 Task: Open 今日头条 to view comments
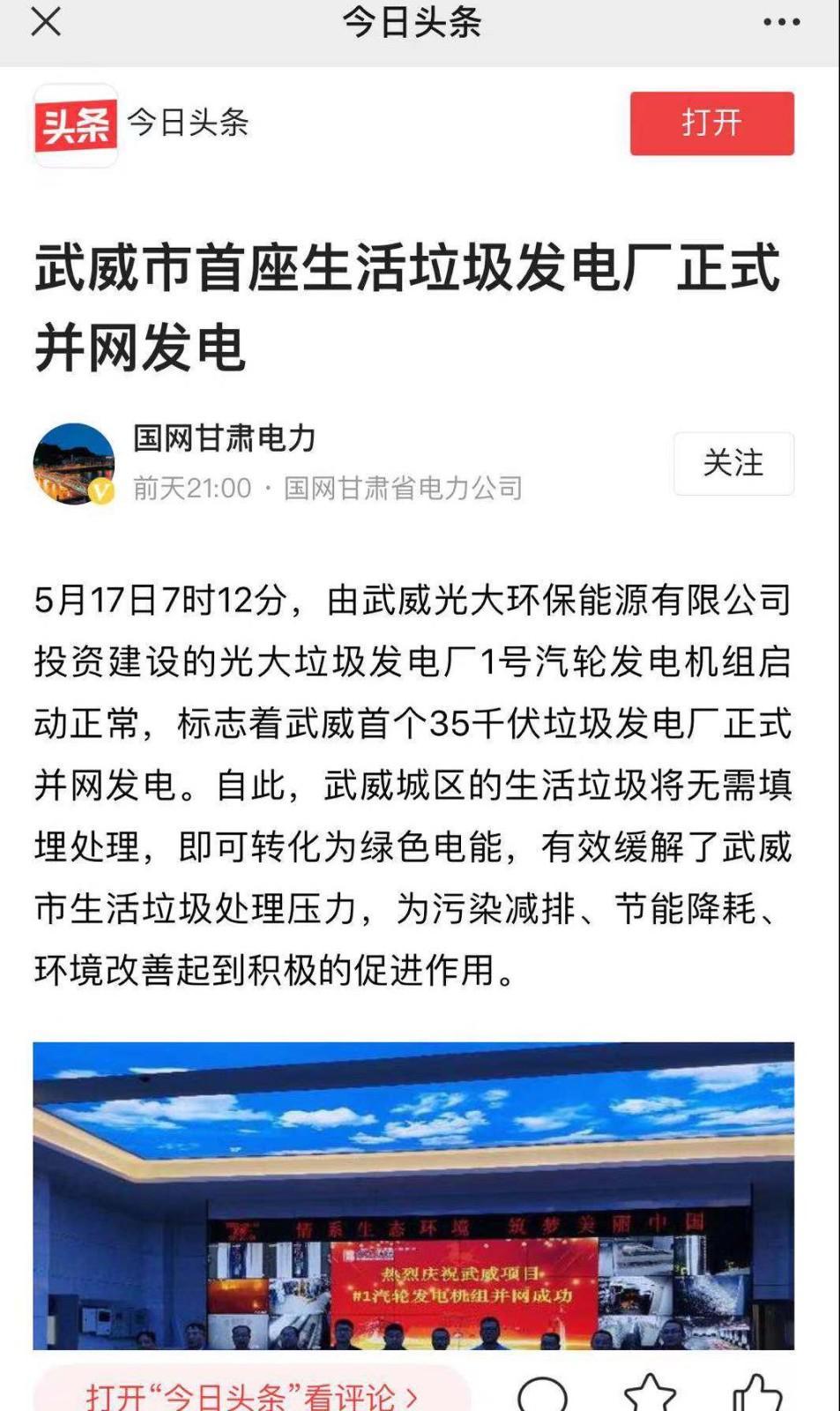click(x=251, y=1393)
